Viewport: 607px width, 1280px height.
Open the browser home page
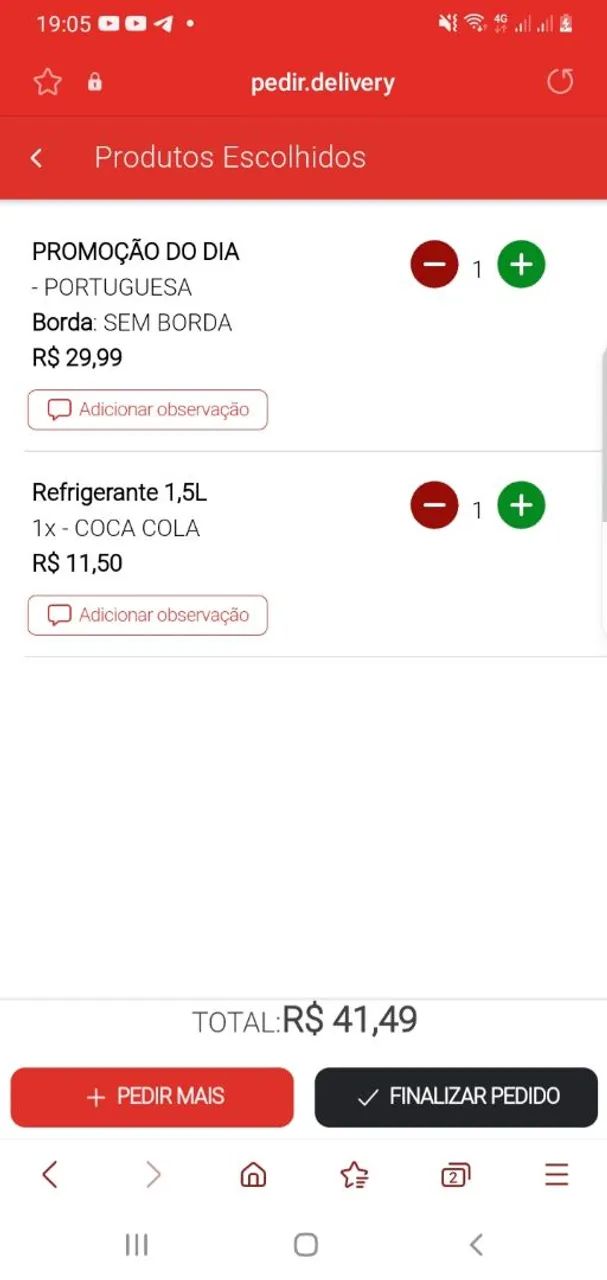pyautogui.click(x=254, y=1175)
